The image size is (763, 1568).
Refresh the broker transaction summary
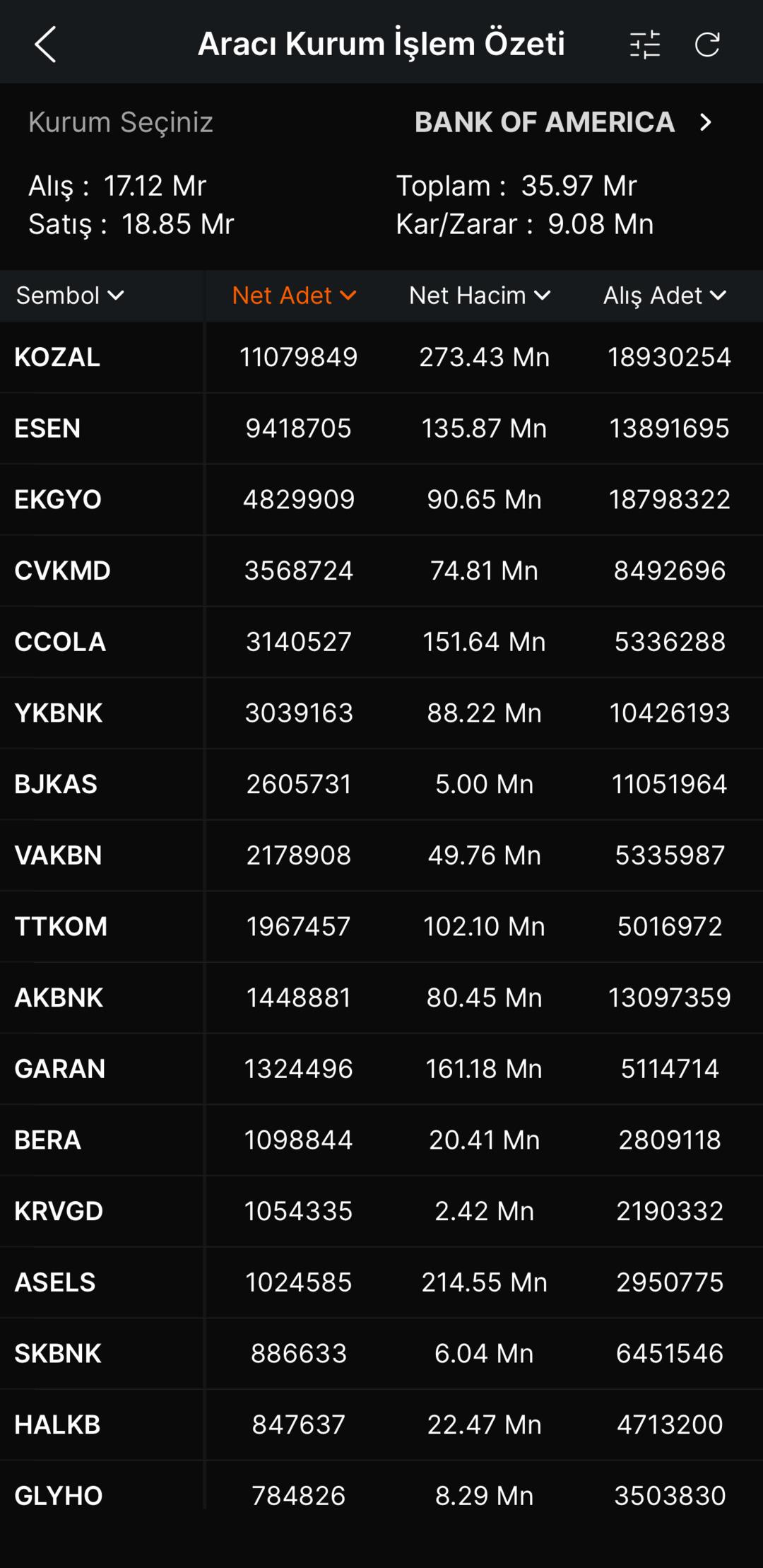[709, 44]
